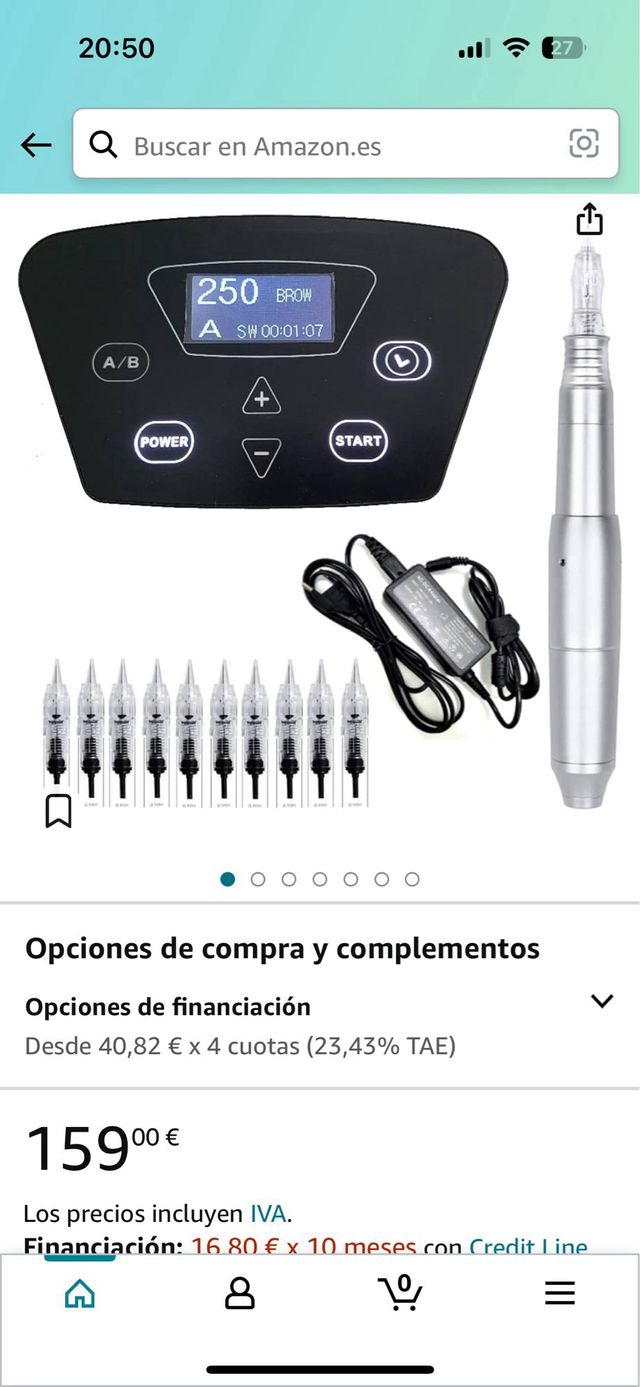
Task: Open the Credit Line link
Action: tap(528, 1245)
